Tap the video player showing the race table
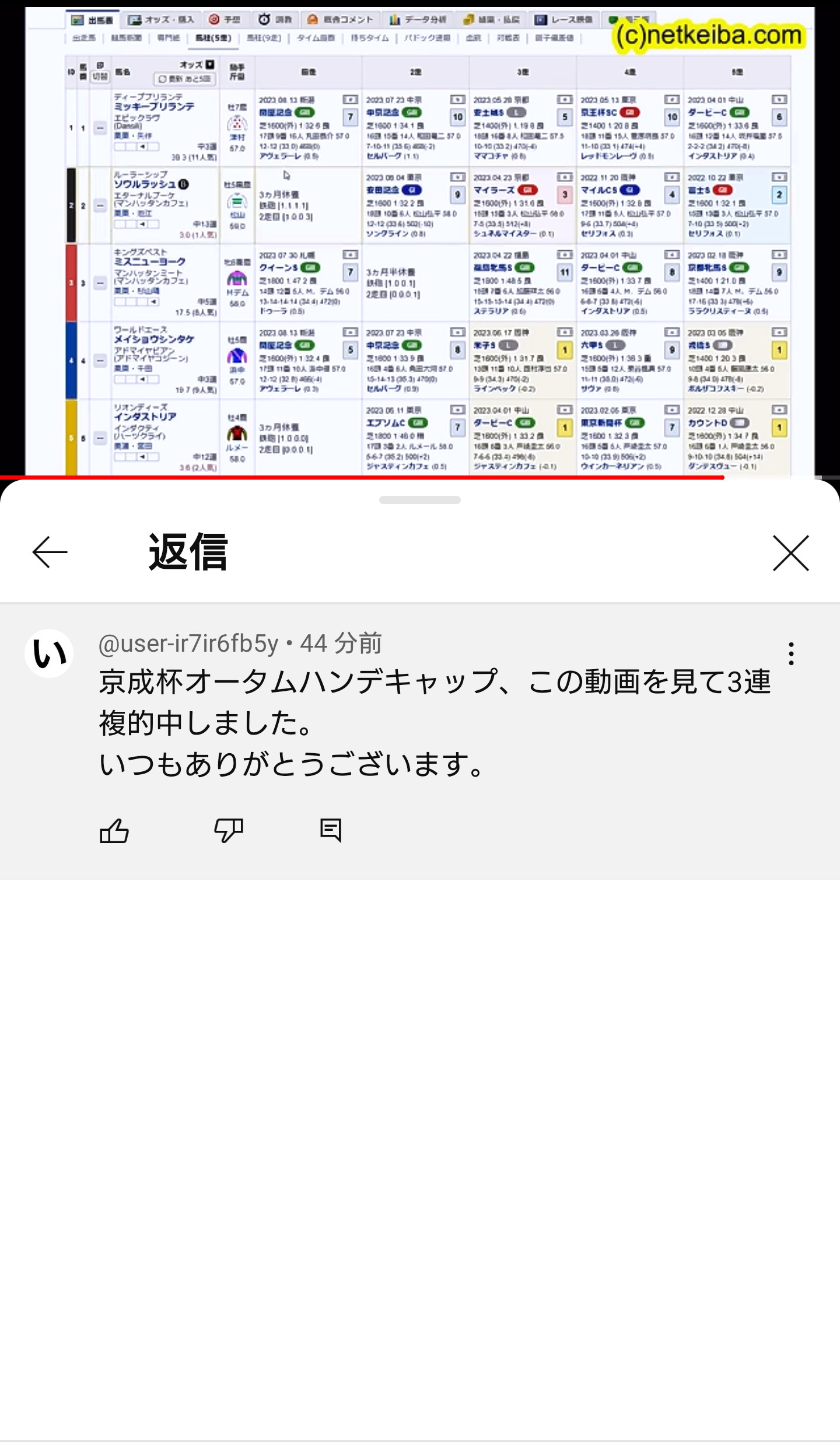This screenshot has height=1444, width=840. (420, 238)
